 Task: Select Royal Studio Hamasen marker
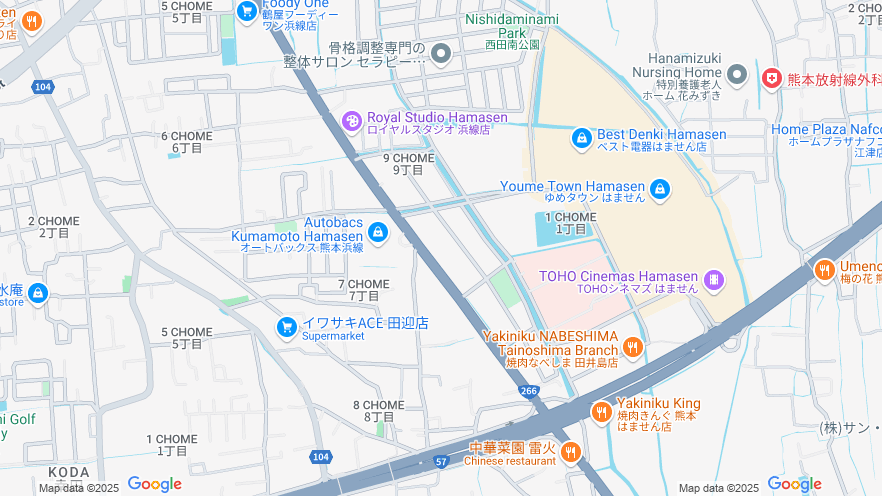coord(352,121)
